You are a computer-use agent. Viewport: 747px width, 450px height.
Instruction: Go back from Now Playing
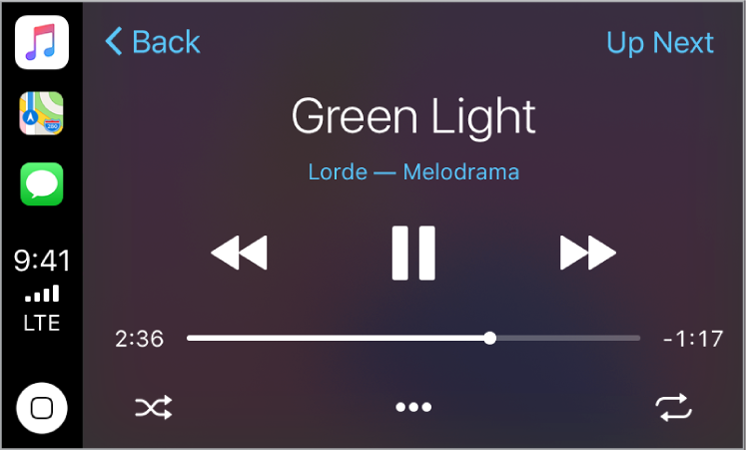pos(153,42)
